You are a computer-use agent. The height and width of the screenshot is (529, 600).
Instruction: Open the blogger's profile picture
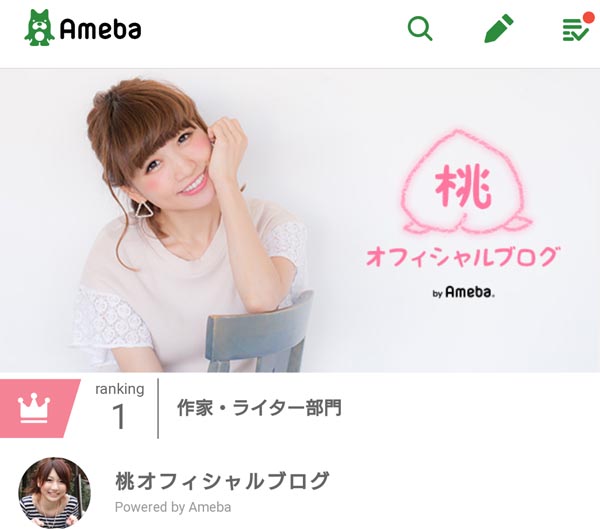[54, 492]
